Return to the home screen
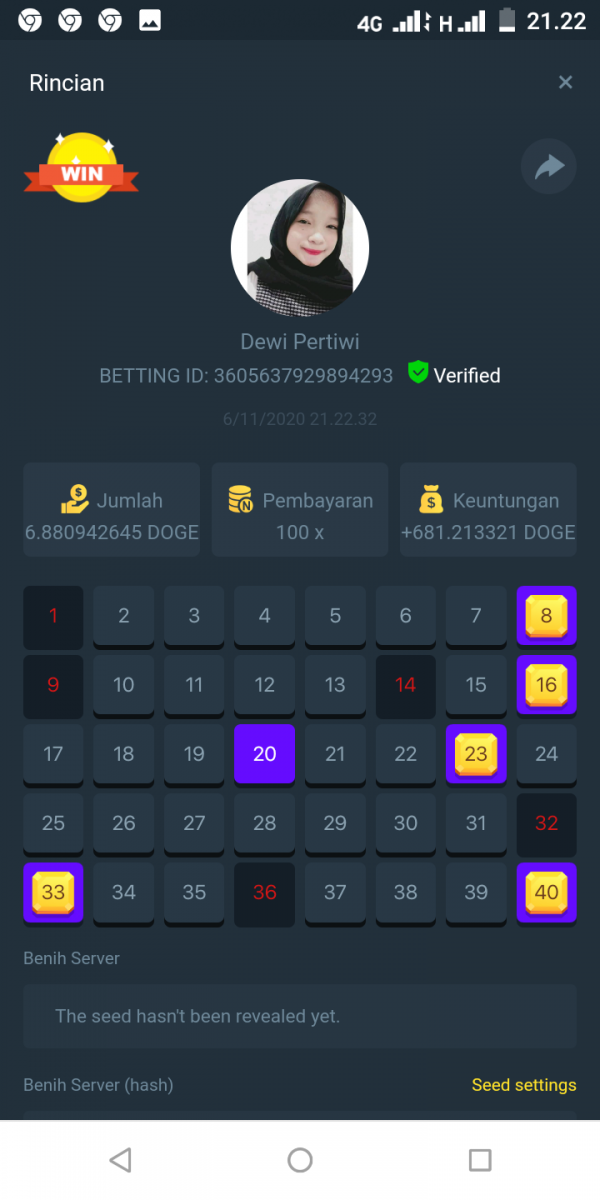600x1200 pixels. pos(300,1159)
